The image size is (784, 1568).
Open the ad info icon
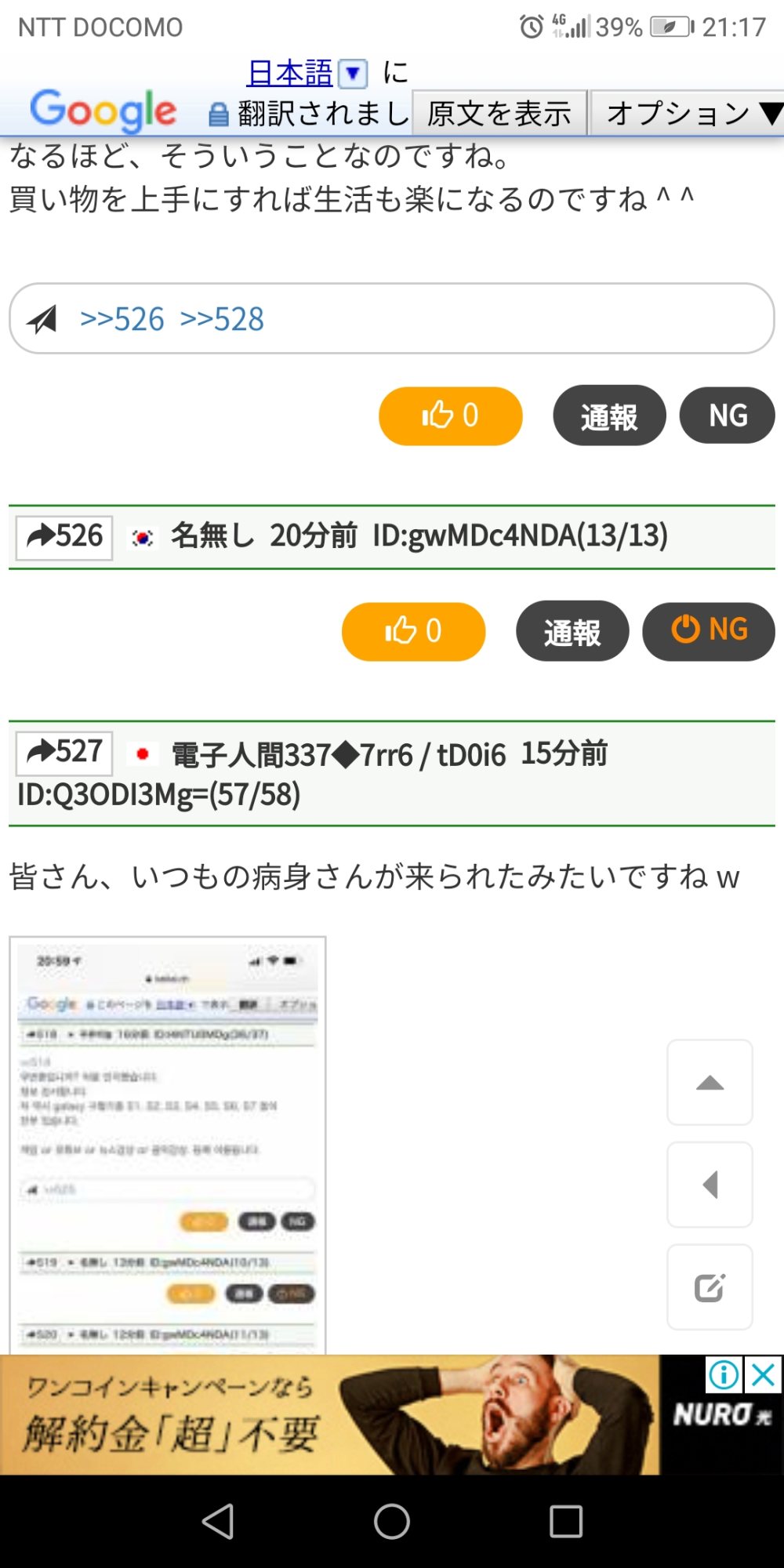724,1374
